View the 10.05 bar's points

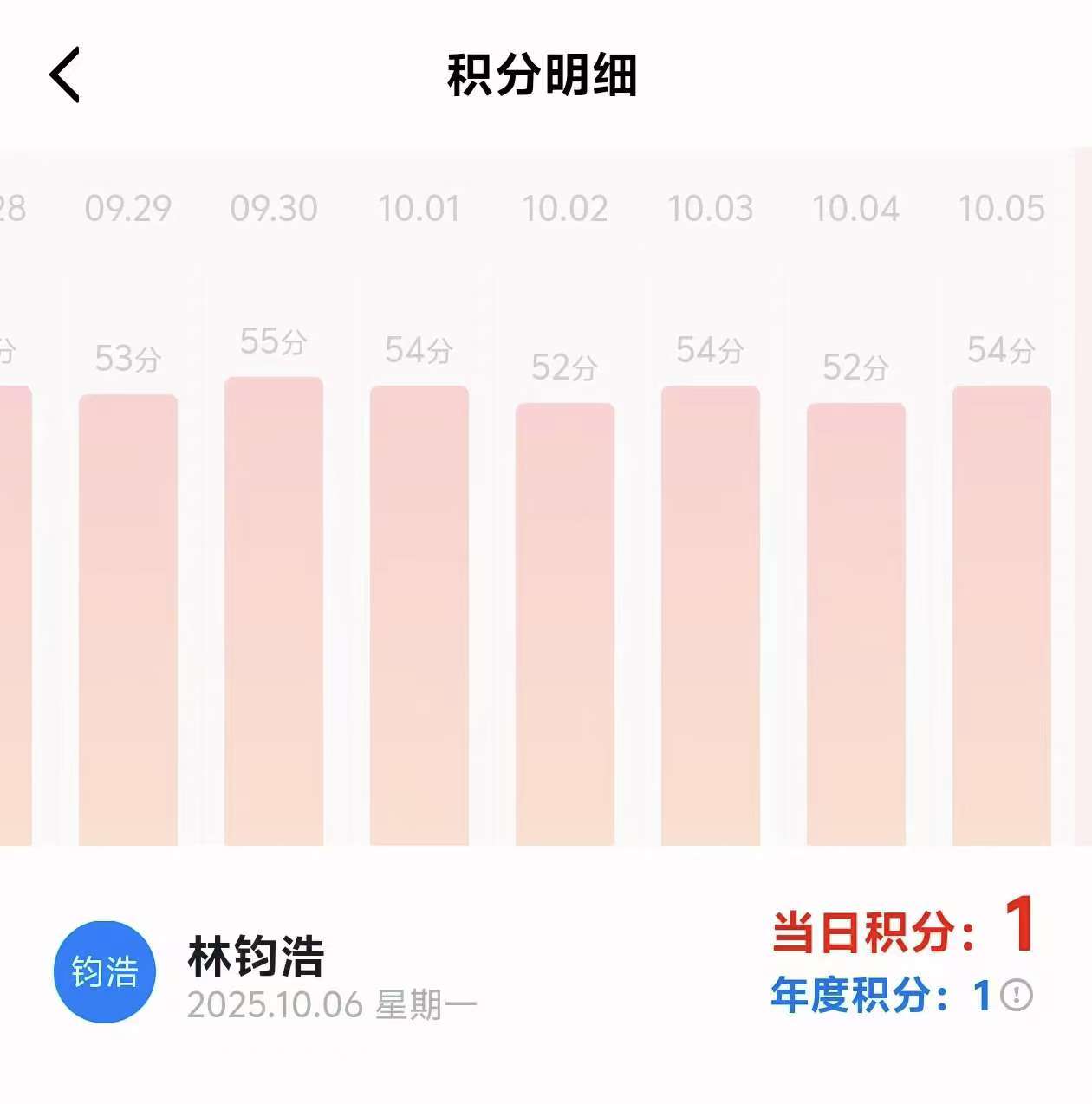point(1002,615)
